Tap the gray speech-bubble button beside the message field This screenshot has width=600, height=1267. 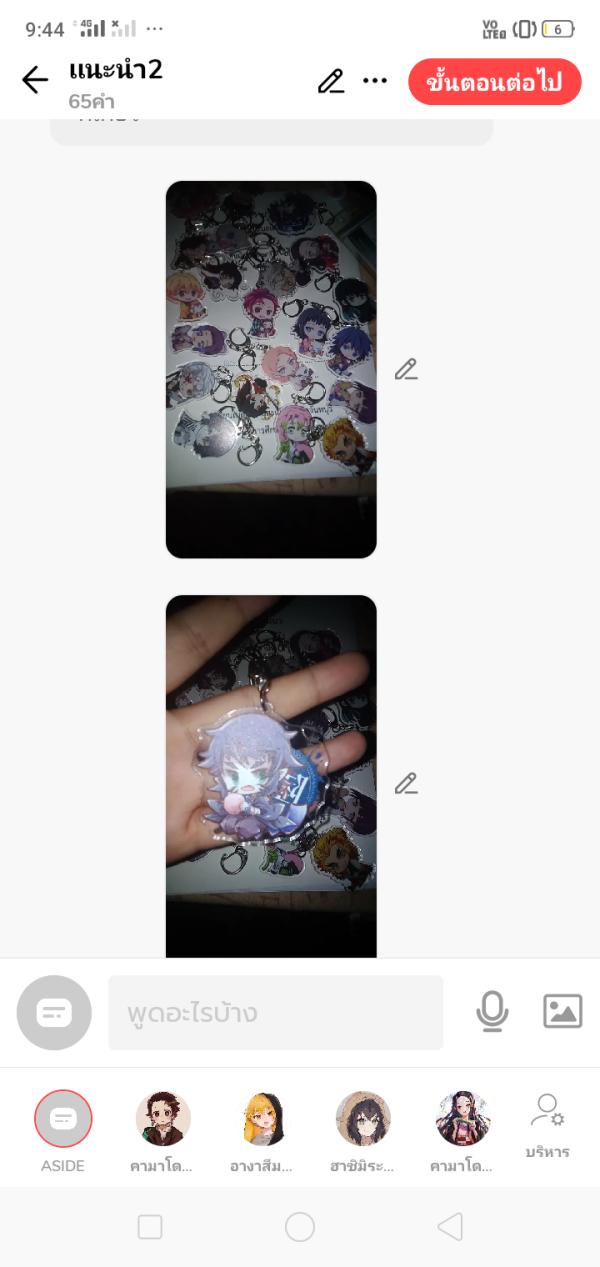54,1012
